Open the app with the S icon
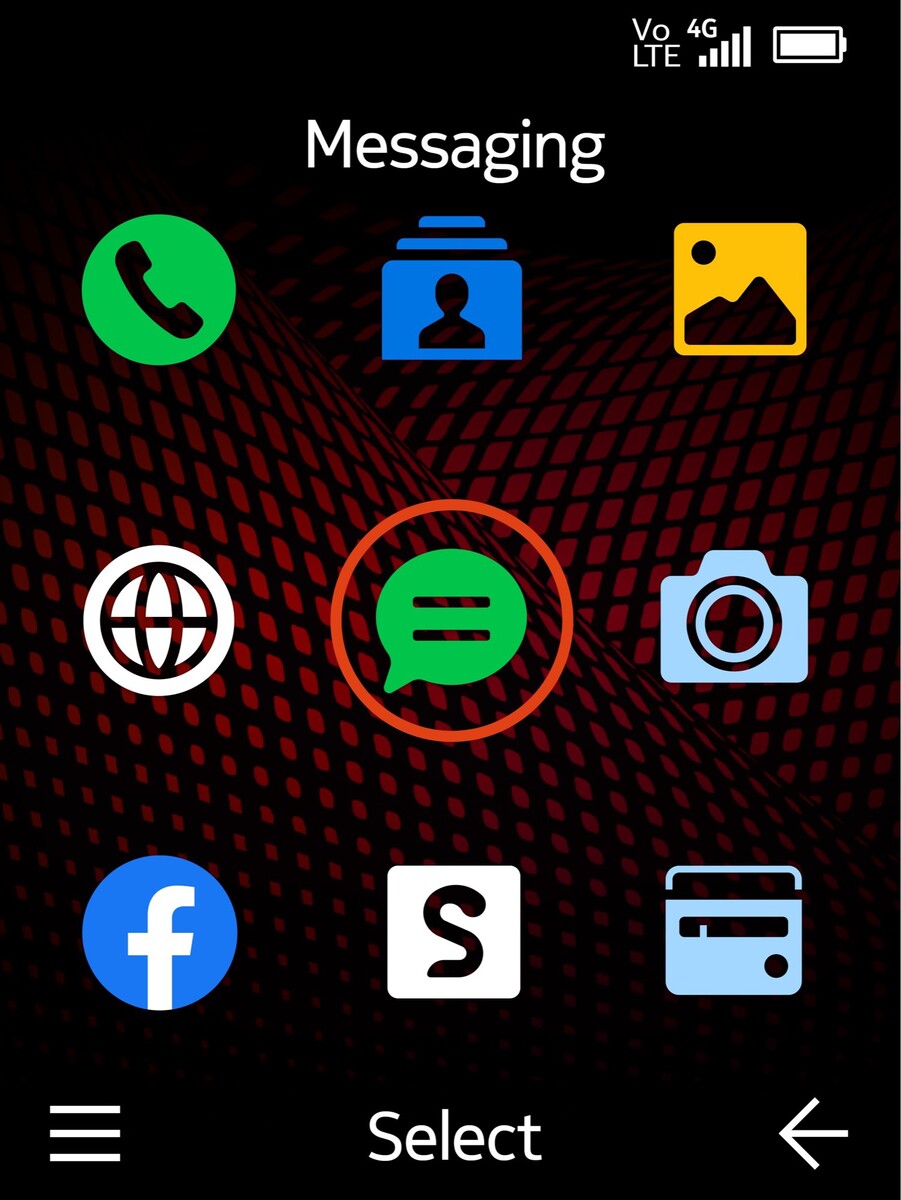The height and width of the screenshot is (1200, 901). [453, 932]
